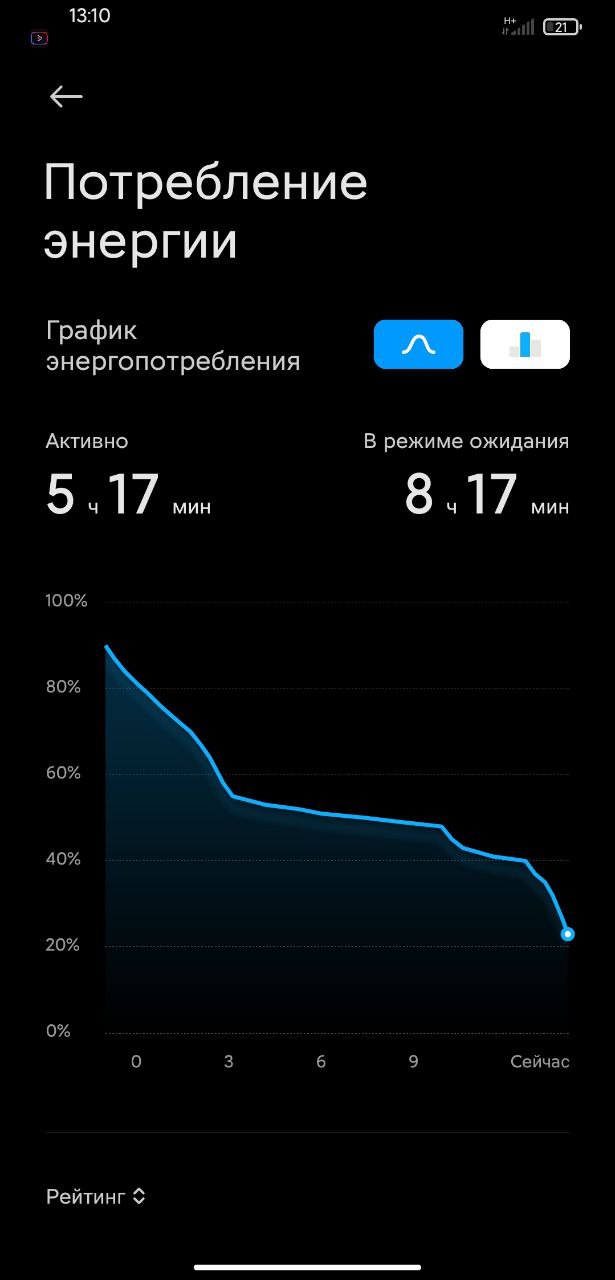Go back using the arrow icon

click(66, 96)
